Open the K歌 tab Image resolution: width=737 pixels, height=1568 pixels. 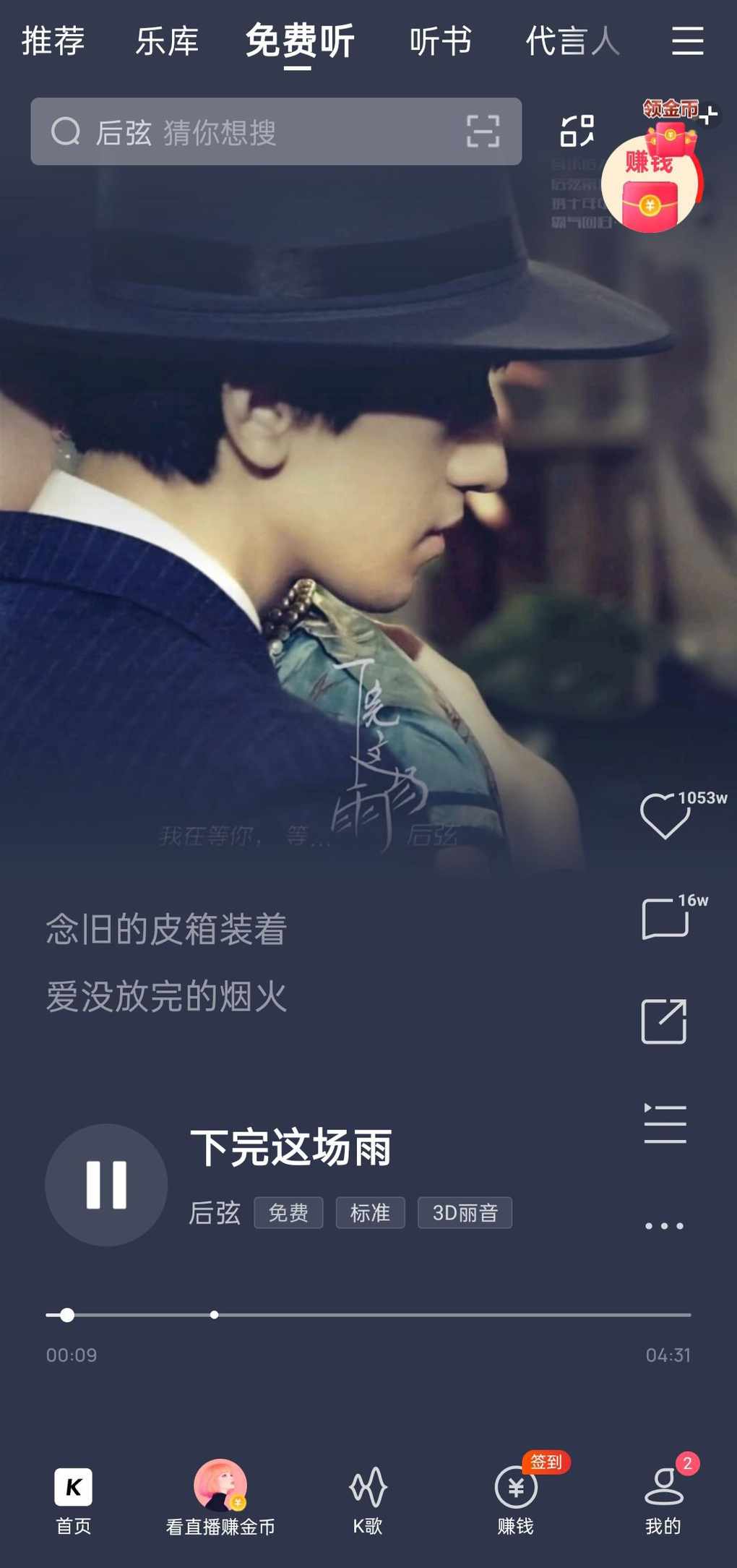368,1496
